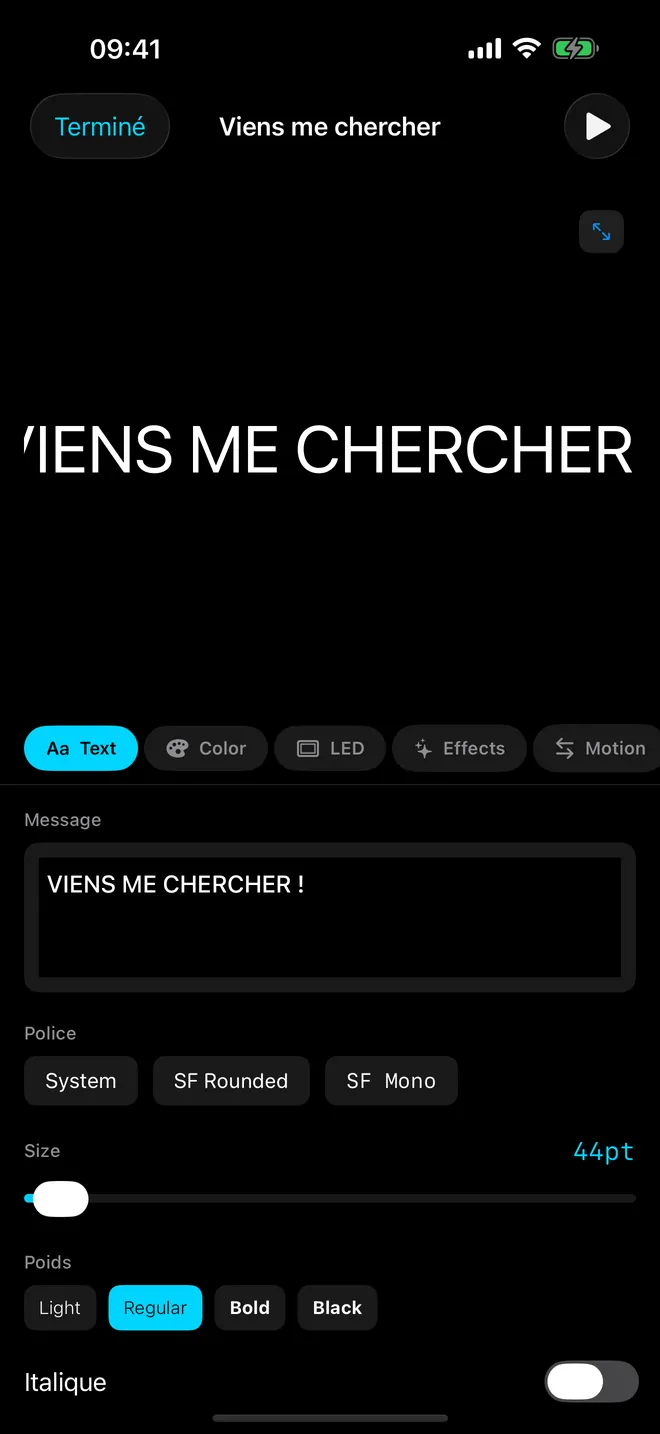
Task: Tap Terminé to finish editing
Action: tap(100, 127)
